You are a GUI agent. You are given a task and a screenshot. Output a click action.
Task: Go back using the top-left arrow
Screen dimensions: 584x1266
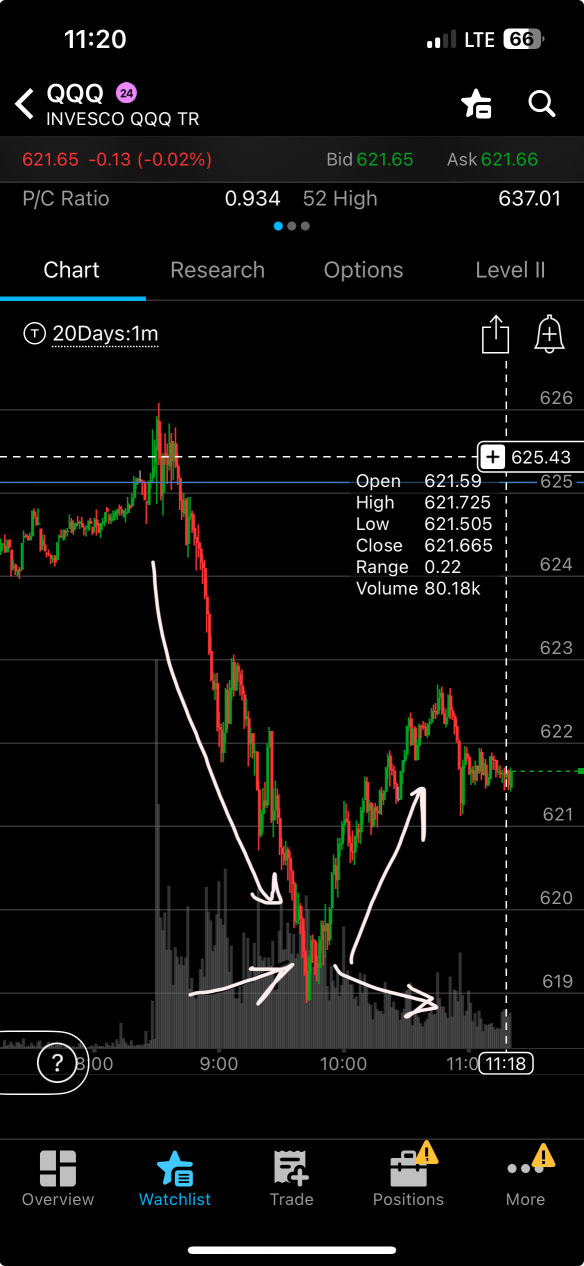point(25,103)
